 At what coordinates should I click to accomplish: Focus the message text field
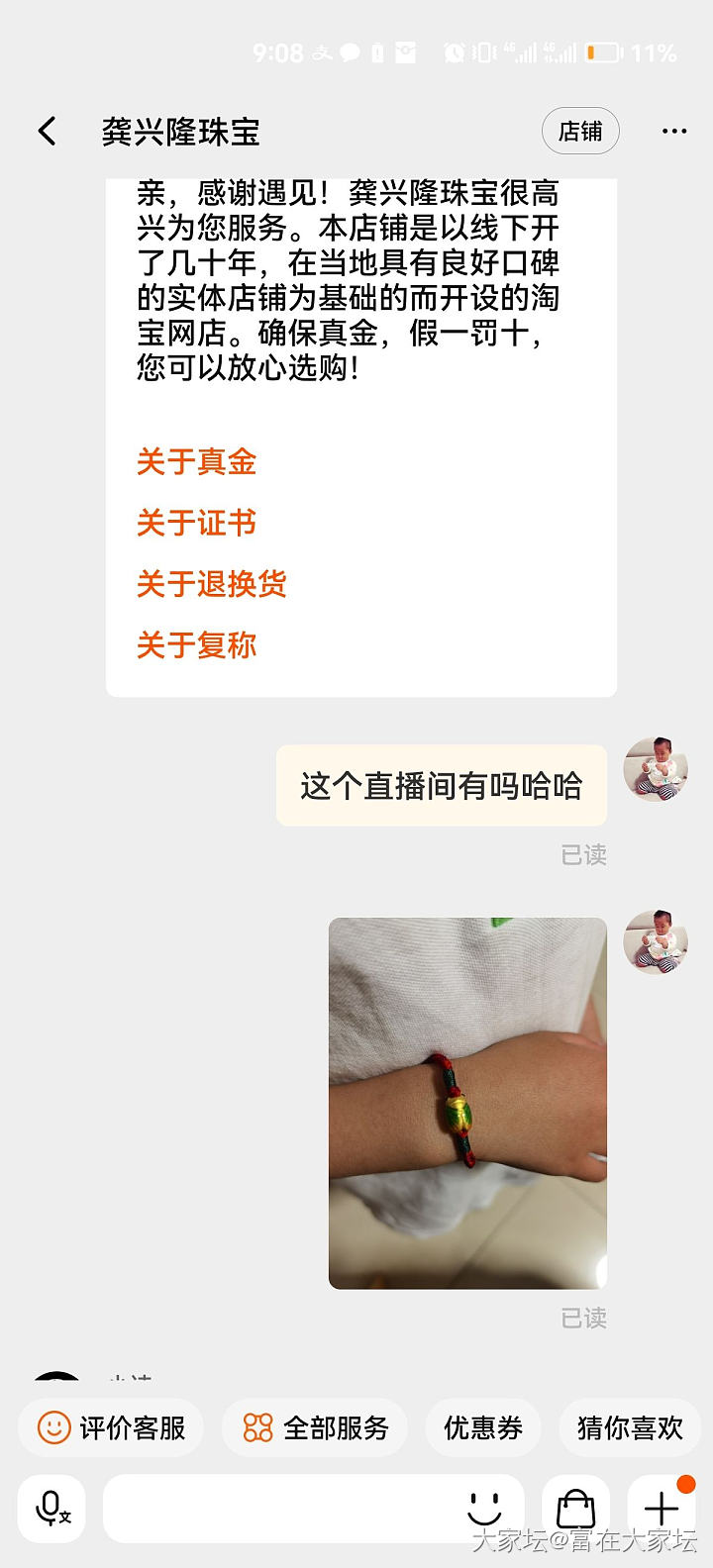tap(282, 1509)
